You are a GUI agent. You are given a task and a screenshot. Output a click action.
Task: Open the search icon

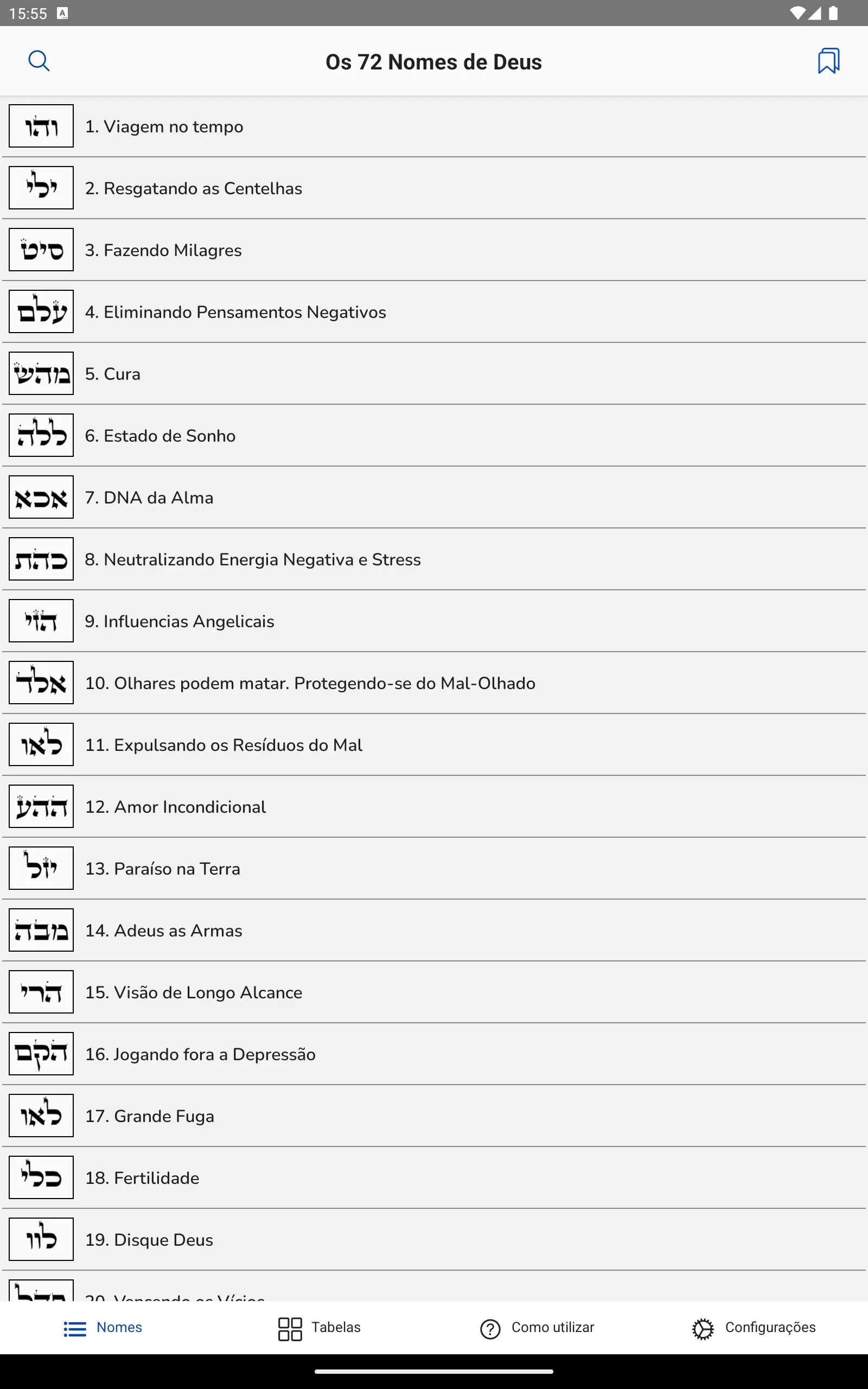coord(39,60)
